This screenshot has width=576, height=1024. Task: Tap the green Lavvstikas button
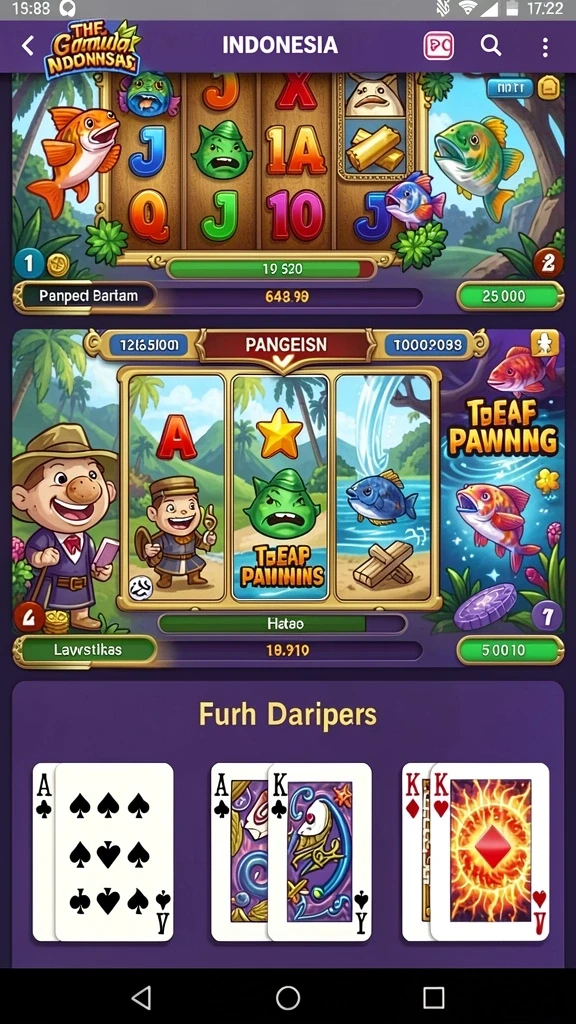coord(85,650)
